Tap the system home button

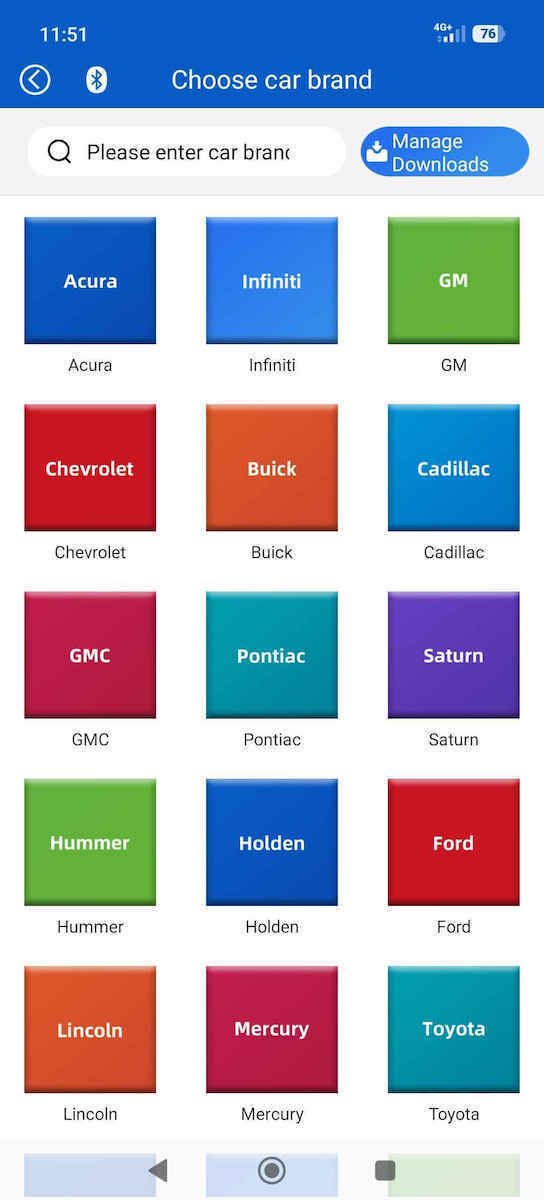coord(272,1170)
